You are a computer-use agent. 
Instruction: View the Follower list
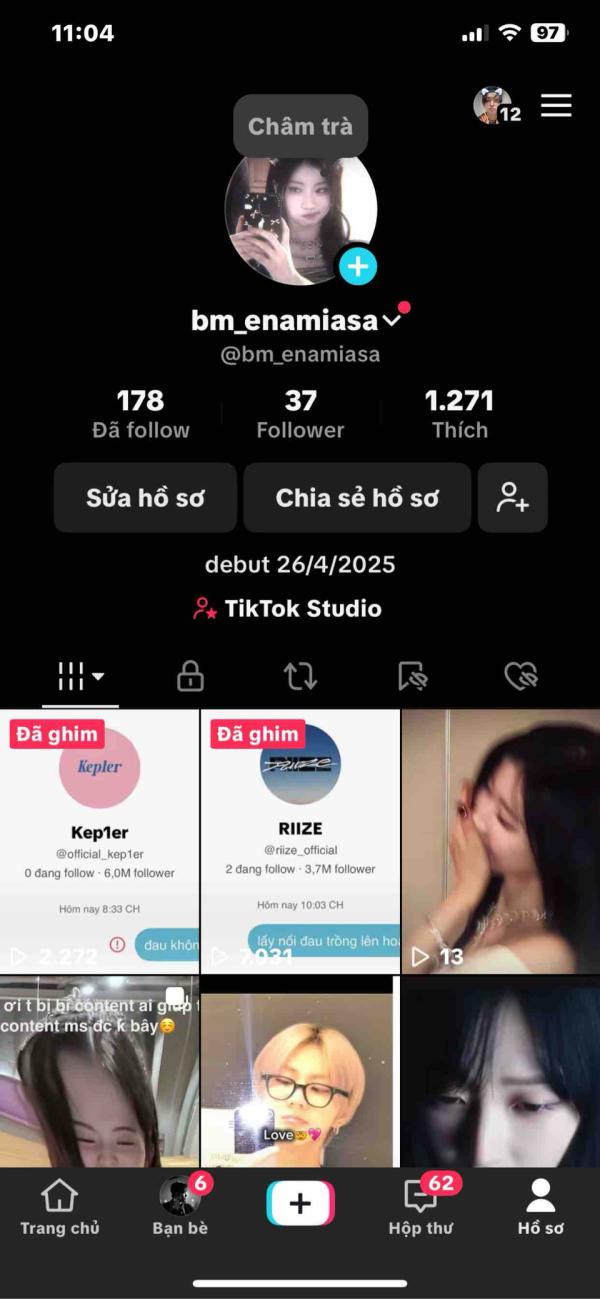point(300,414)
